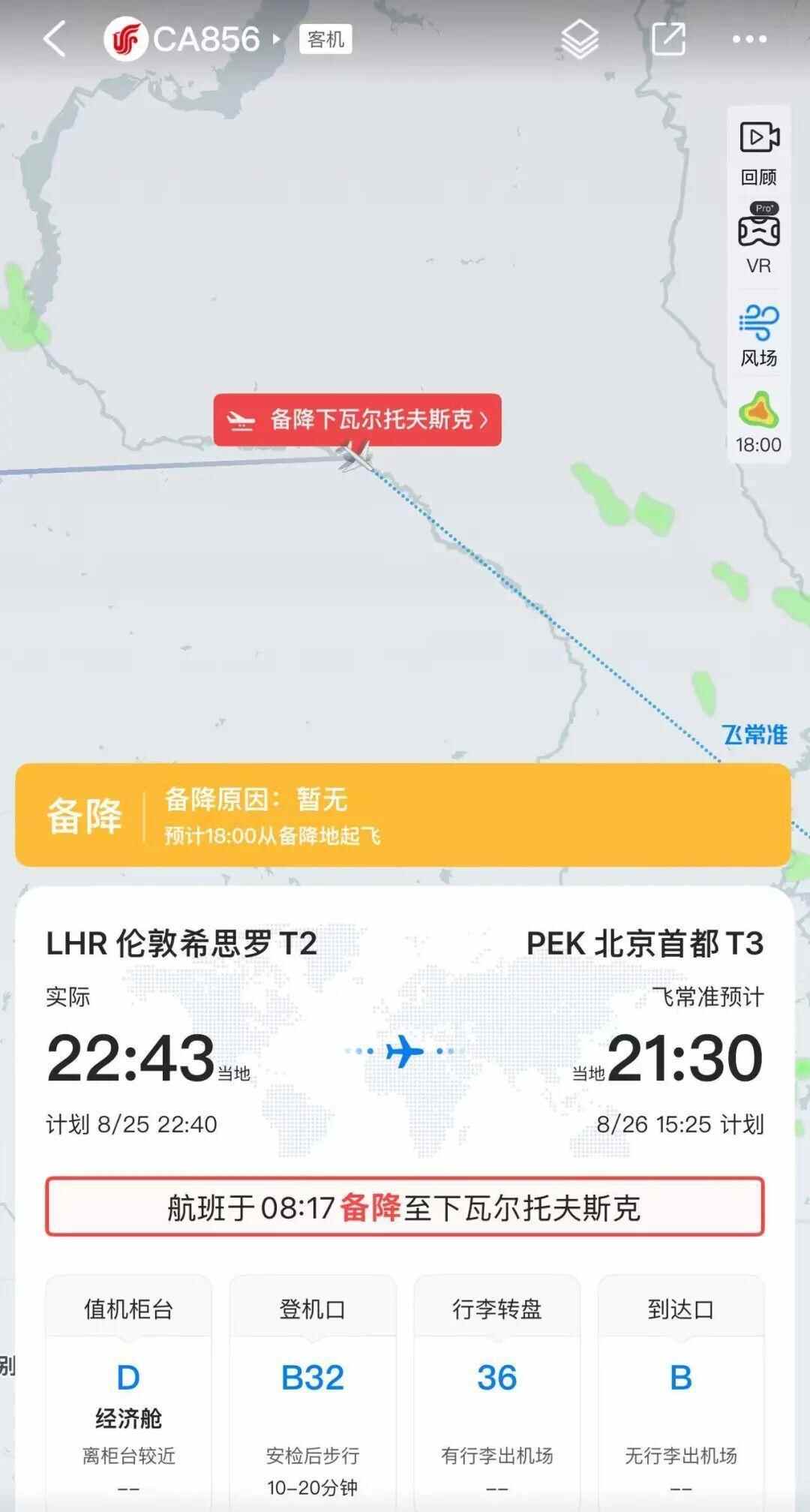Open the three-dot overflow menu
This screenshot has width=810, height=1512.
coord(748,39)
